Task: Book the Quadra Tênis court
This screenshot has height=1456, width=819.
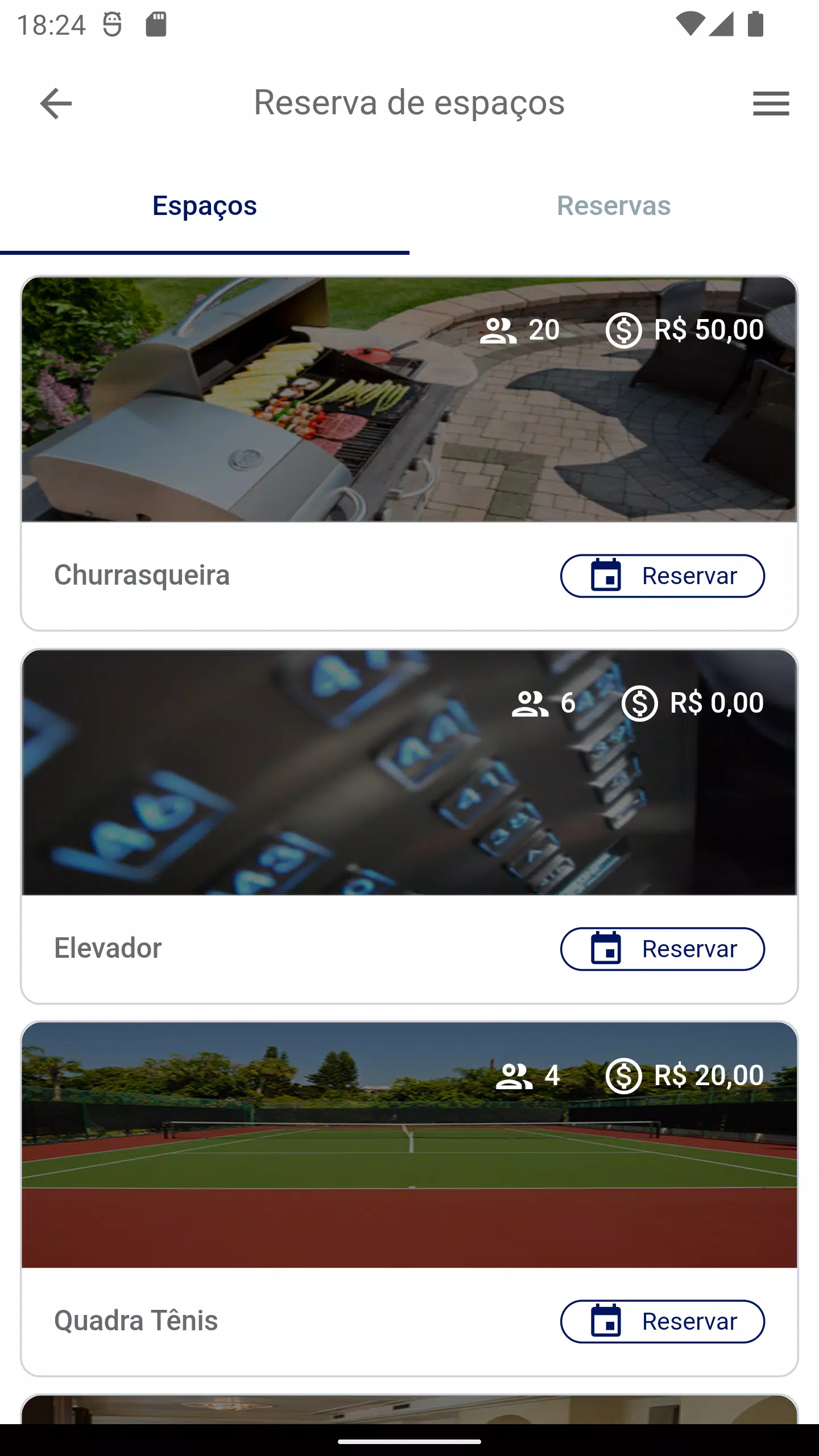Action: point(663,1321)
